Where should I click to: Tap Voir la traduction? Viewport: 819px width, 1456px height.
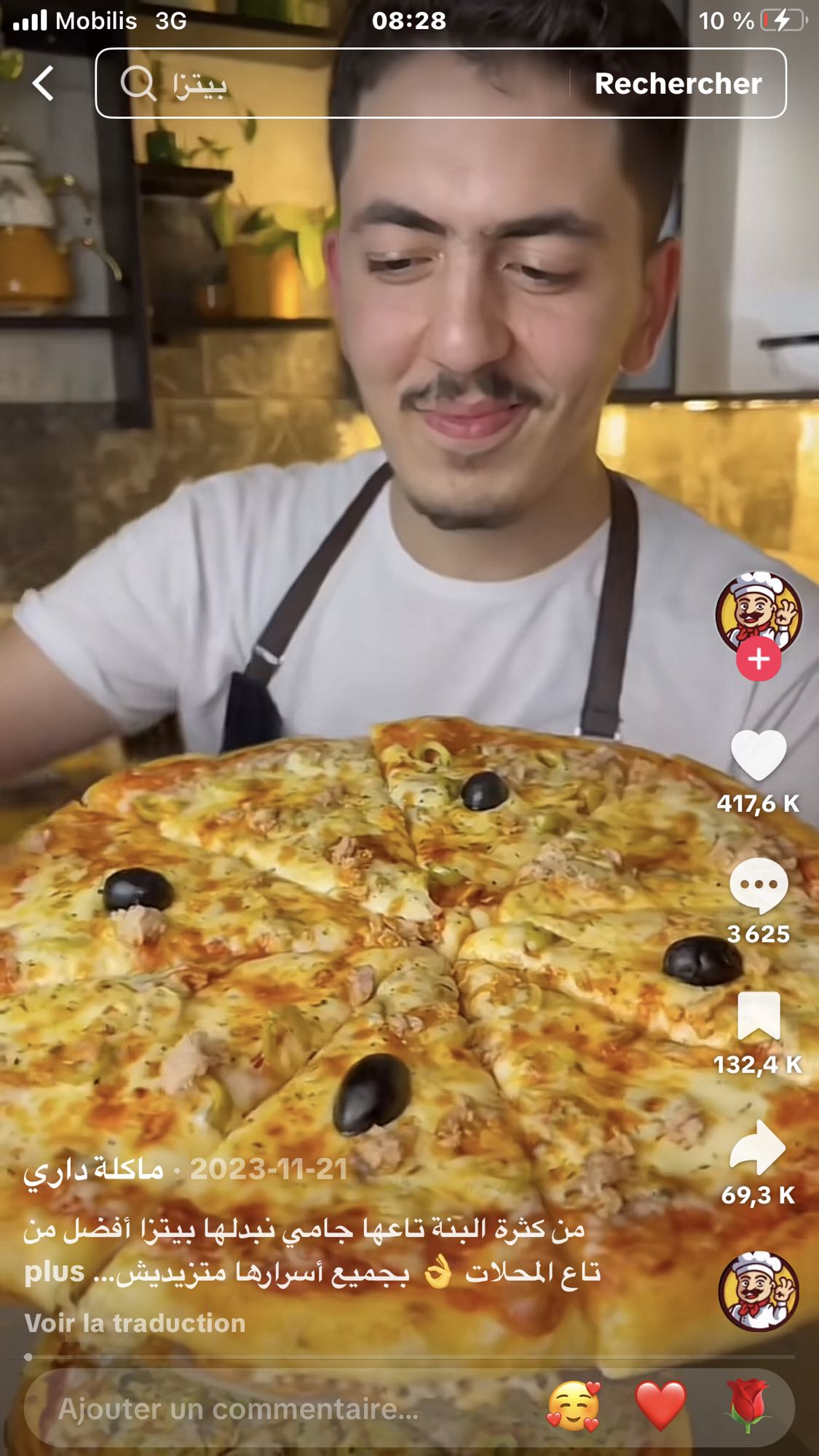[135, 1323]
